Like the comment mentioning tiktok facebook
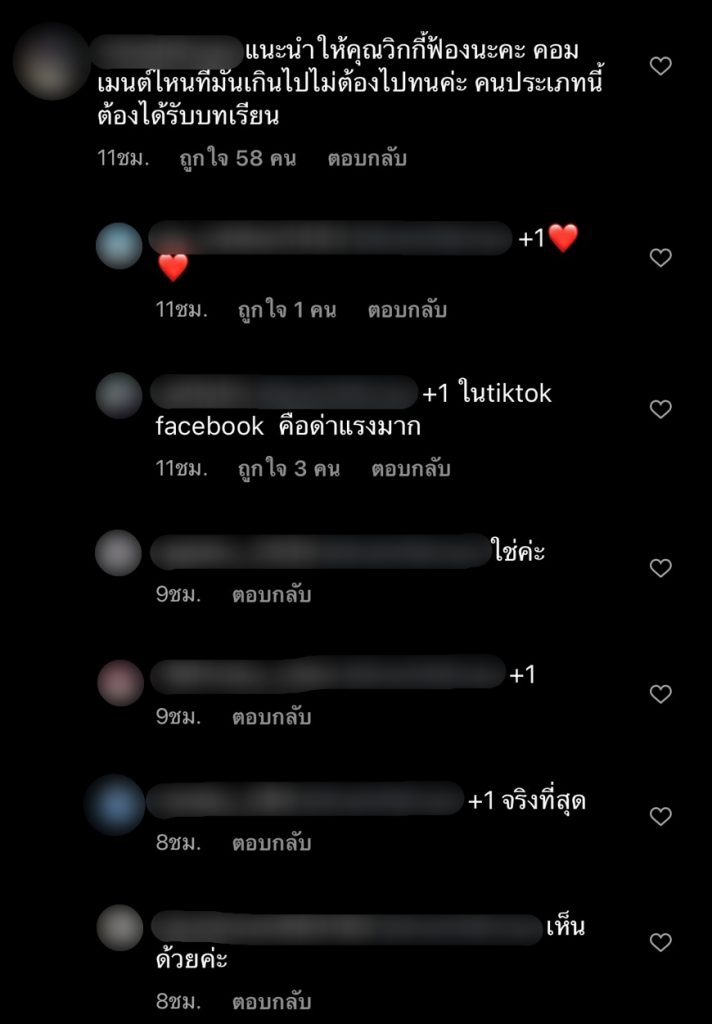The height and width of the screenshot is (1024, 712). click(660, 409)
